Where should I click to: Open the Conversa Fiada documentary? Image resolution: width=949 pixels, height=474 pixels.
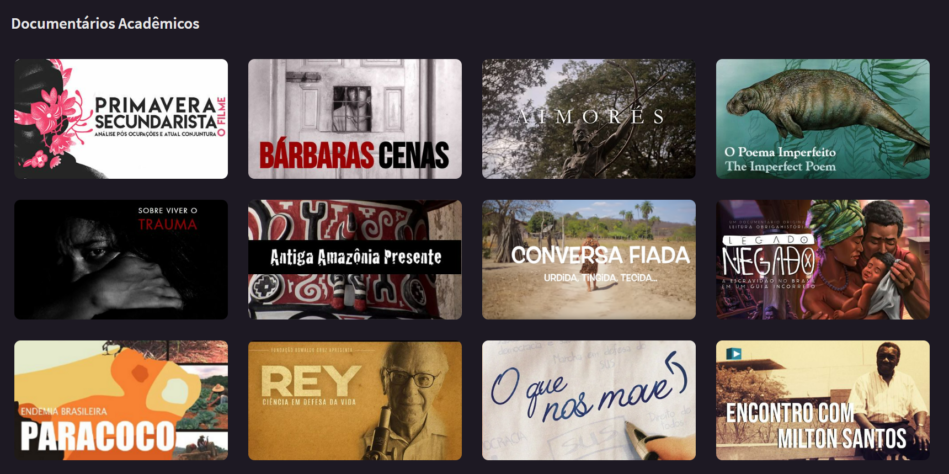click(589, 260)
